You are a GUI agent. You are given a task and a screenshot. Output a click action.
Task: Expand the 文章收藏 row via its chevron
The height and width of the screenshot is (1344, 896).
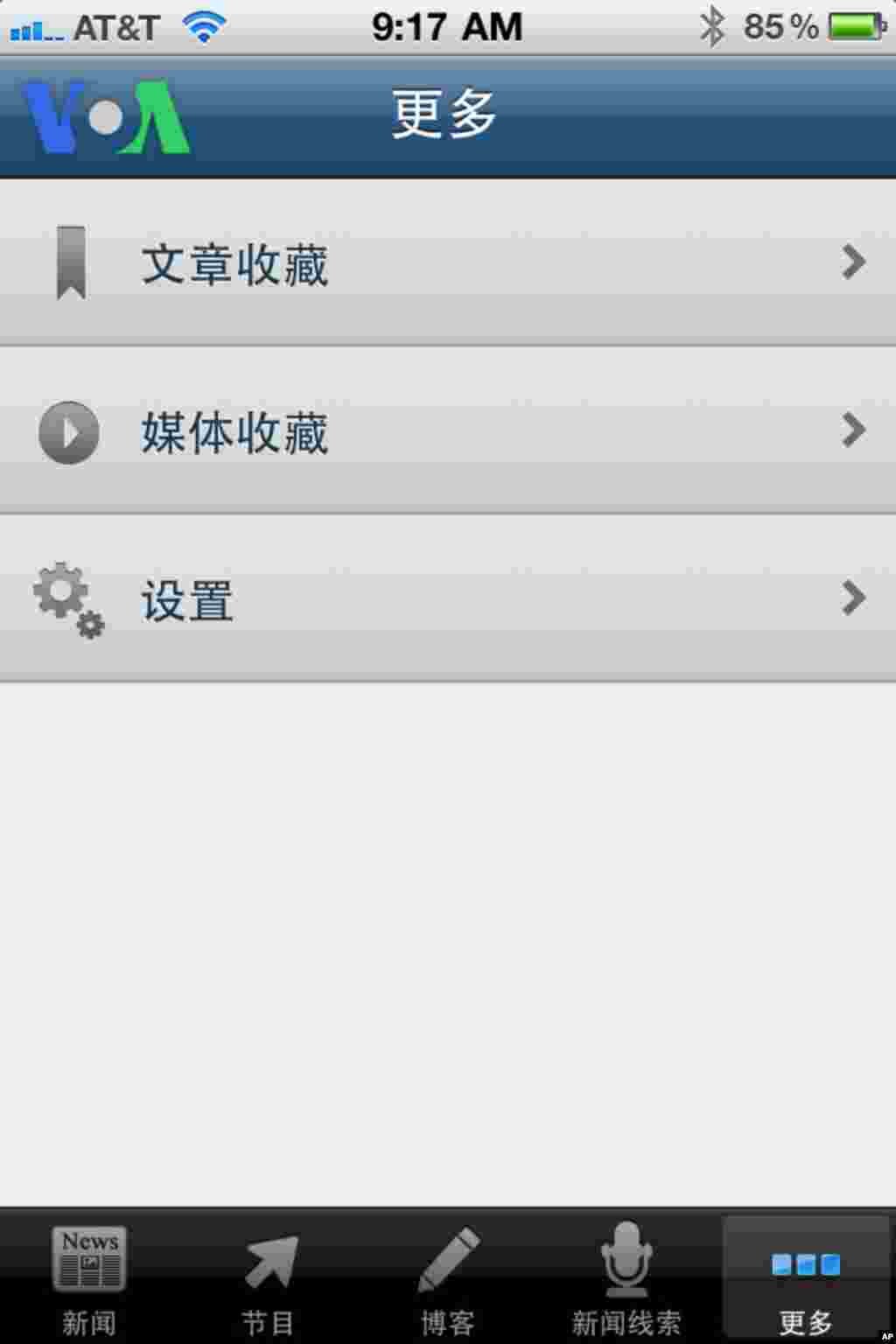853,262
